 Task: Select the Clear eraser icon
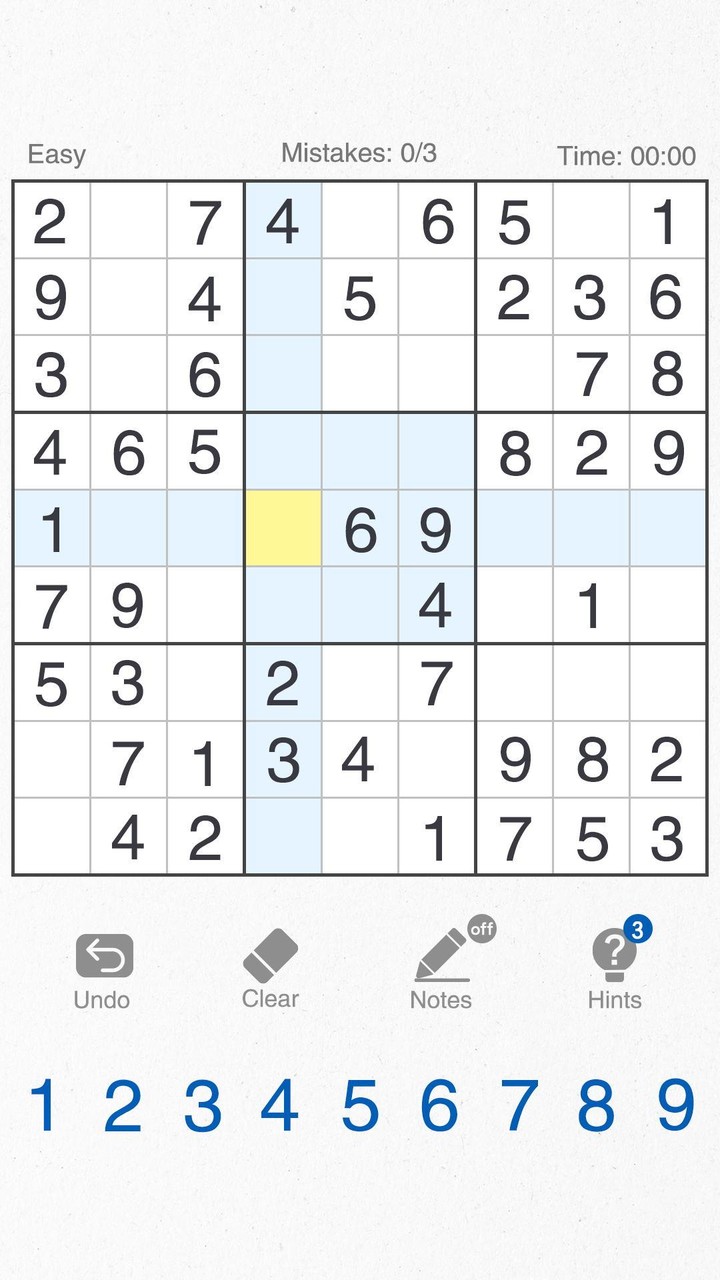click(x=269, y=953)
